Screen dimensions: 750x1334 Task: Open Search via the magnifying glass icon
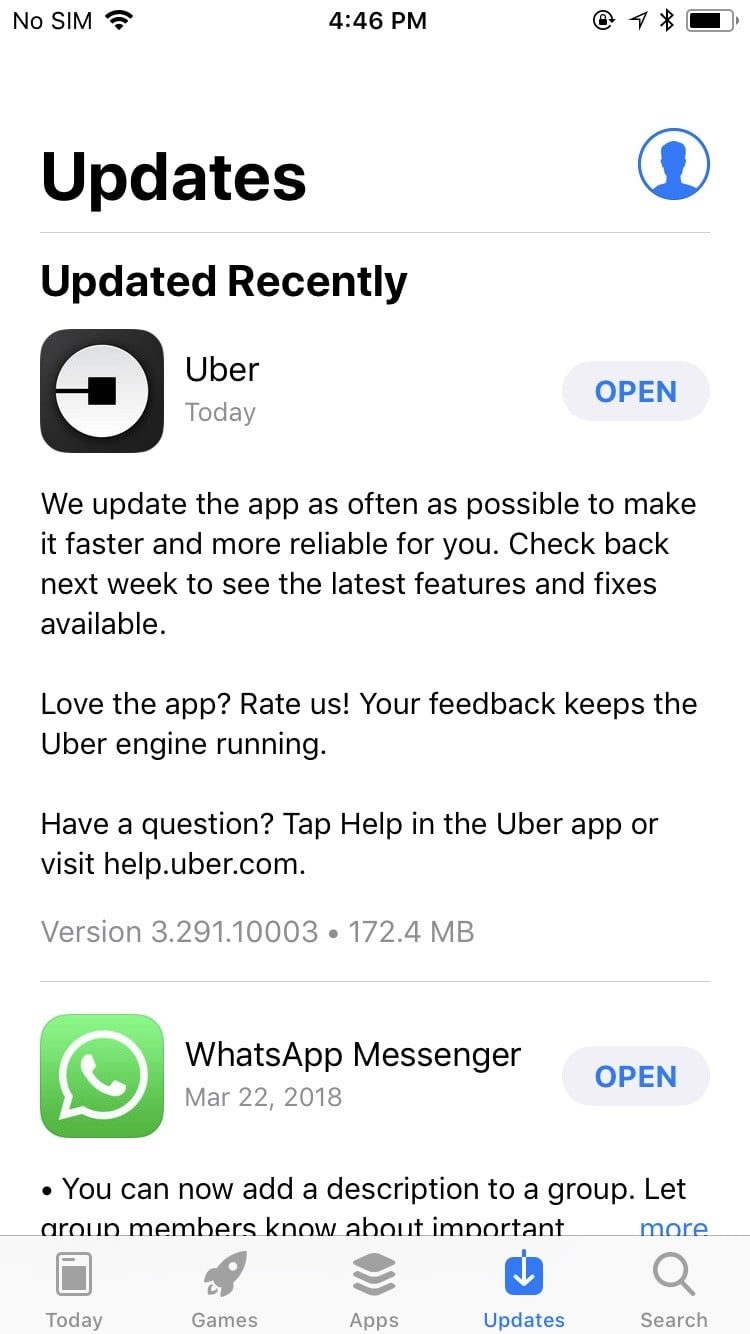pyautogui.click(x=673, y=1271)
